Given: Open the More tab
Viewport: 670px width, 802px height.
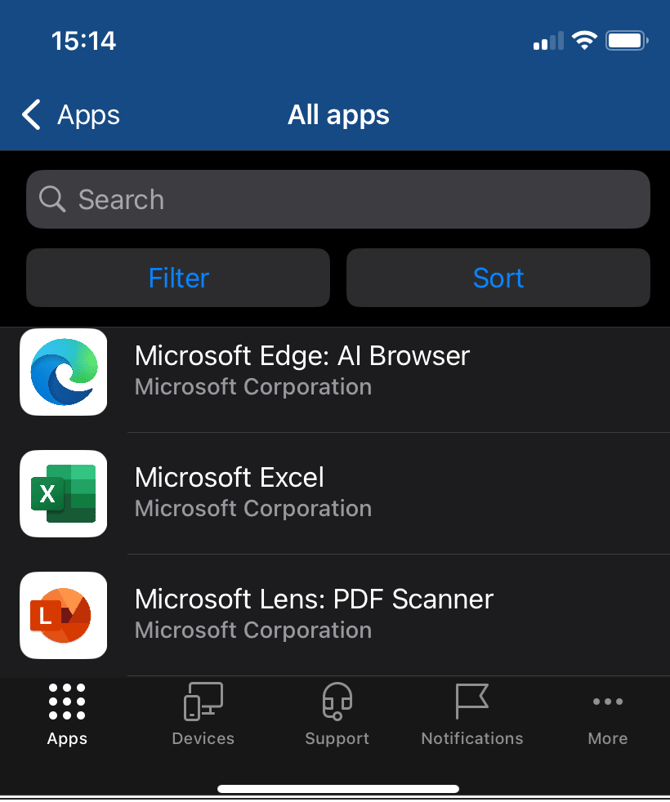Looking at the screenshot, I should click(x=607, y=715).
